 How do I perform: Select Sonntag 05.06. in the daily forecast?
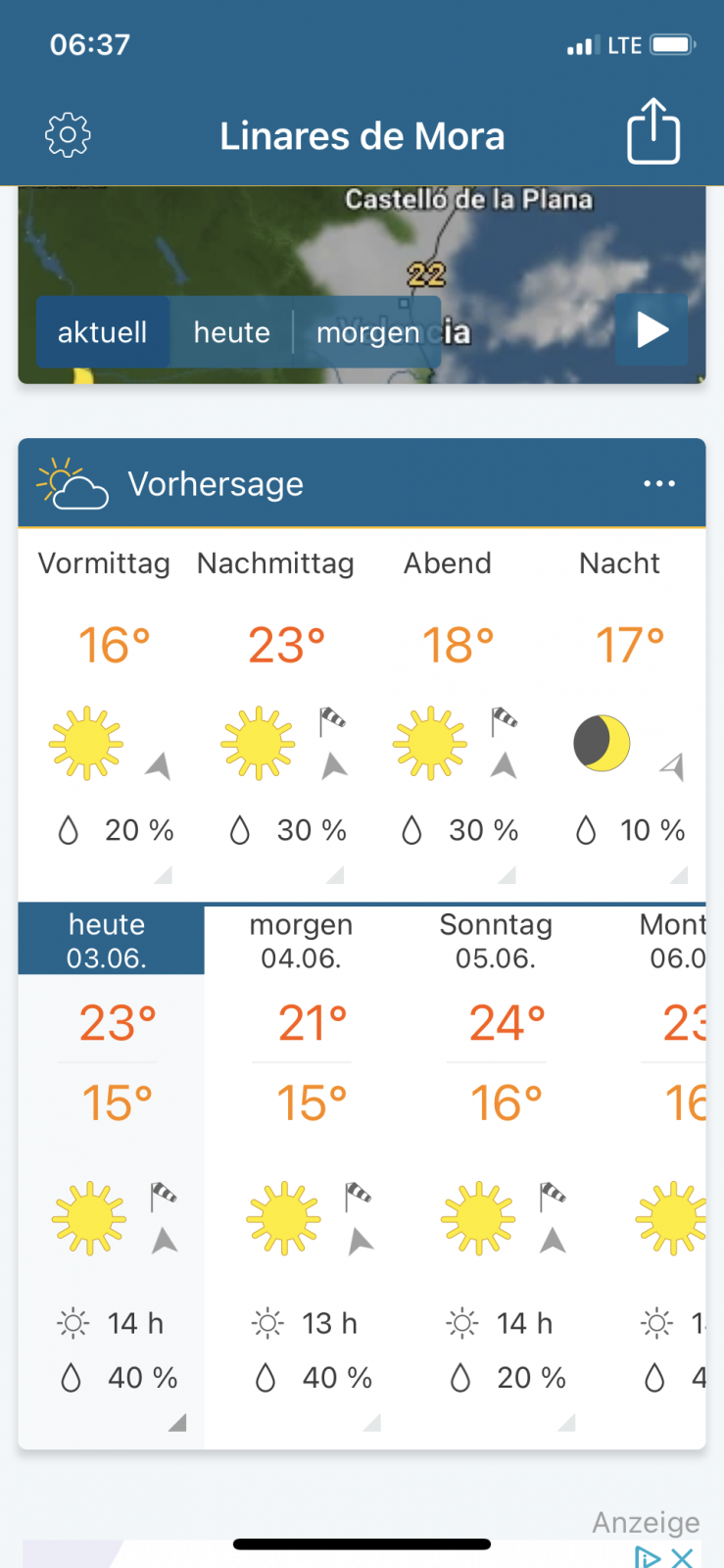[496, 940]
